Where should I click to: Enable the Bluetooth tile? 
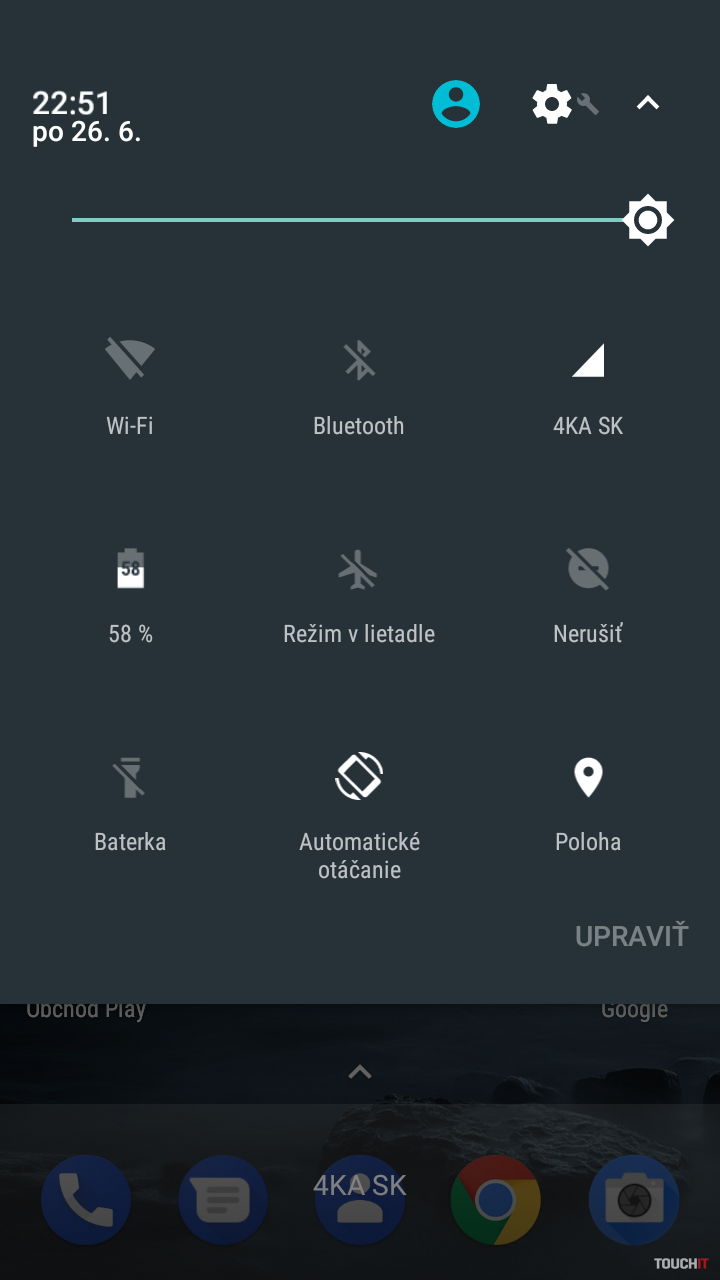[359, 361]
